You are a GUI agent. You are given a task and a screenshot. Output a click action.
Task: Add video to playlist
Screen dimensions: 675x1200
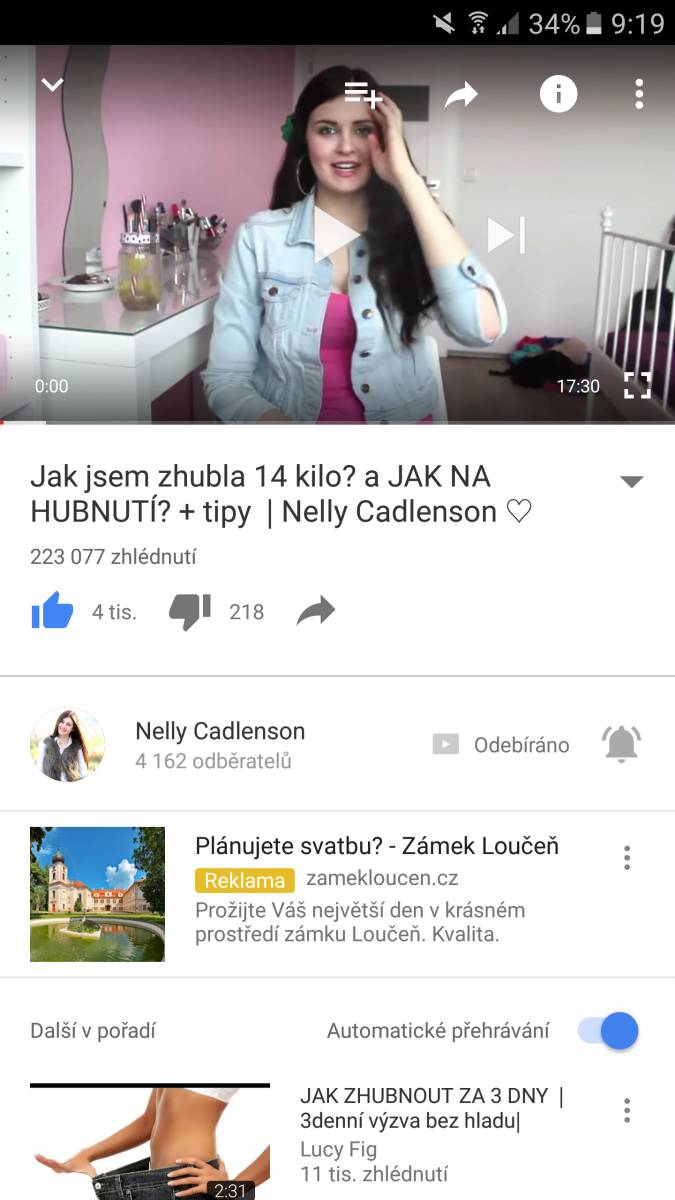click(363, 94)
